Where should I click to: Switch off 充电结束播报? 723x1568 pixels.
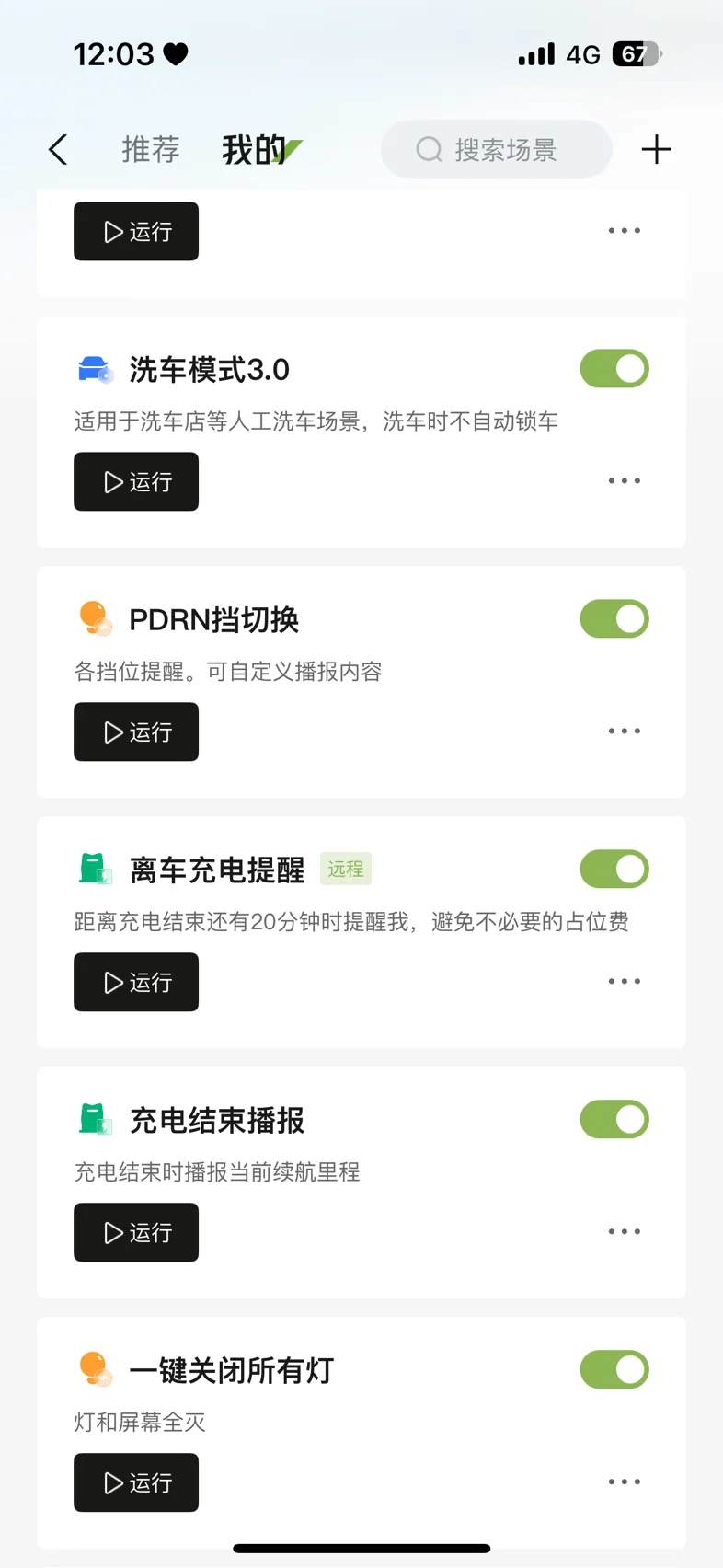[x=614, y=1120]
